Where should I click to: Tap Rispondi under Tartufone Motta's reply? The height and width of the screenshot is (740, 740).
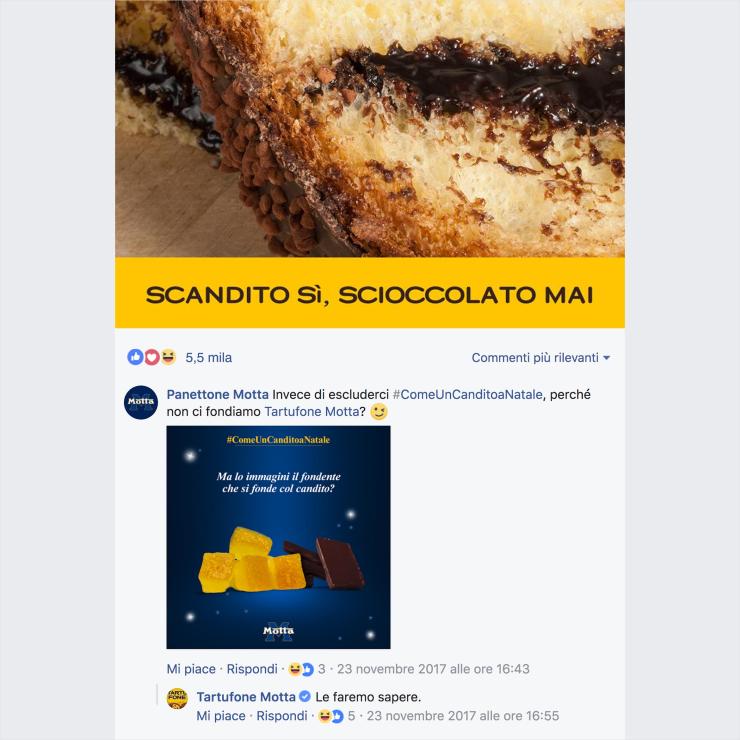point(282,716)
